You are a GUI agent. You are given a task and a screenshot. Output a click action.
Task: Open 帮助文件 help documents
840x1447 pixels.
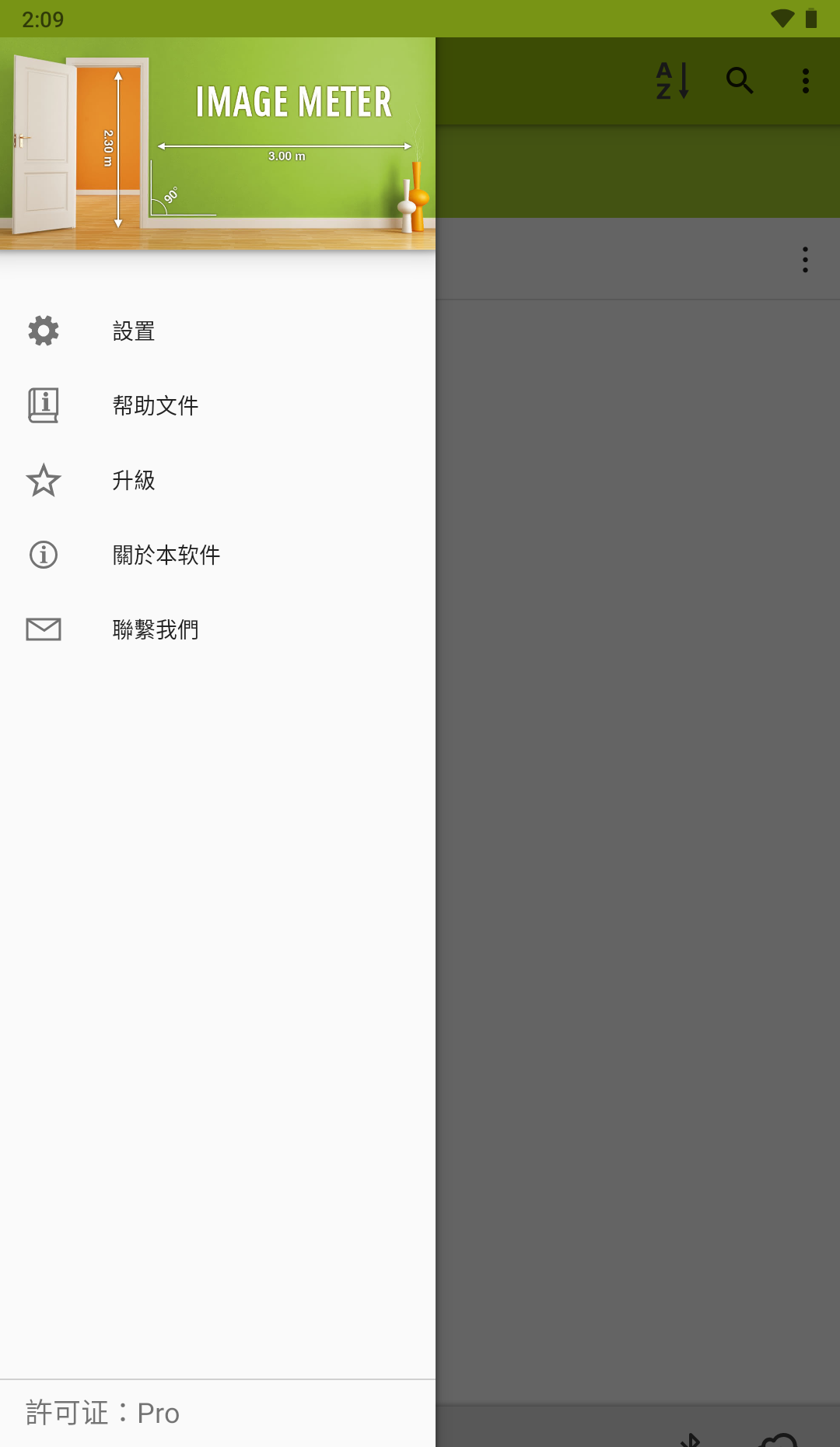pos(155,405)
